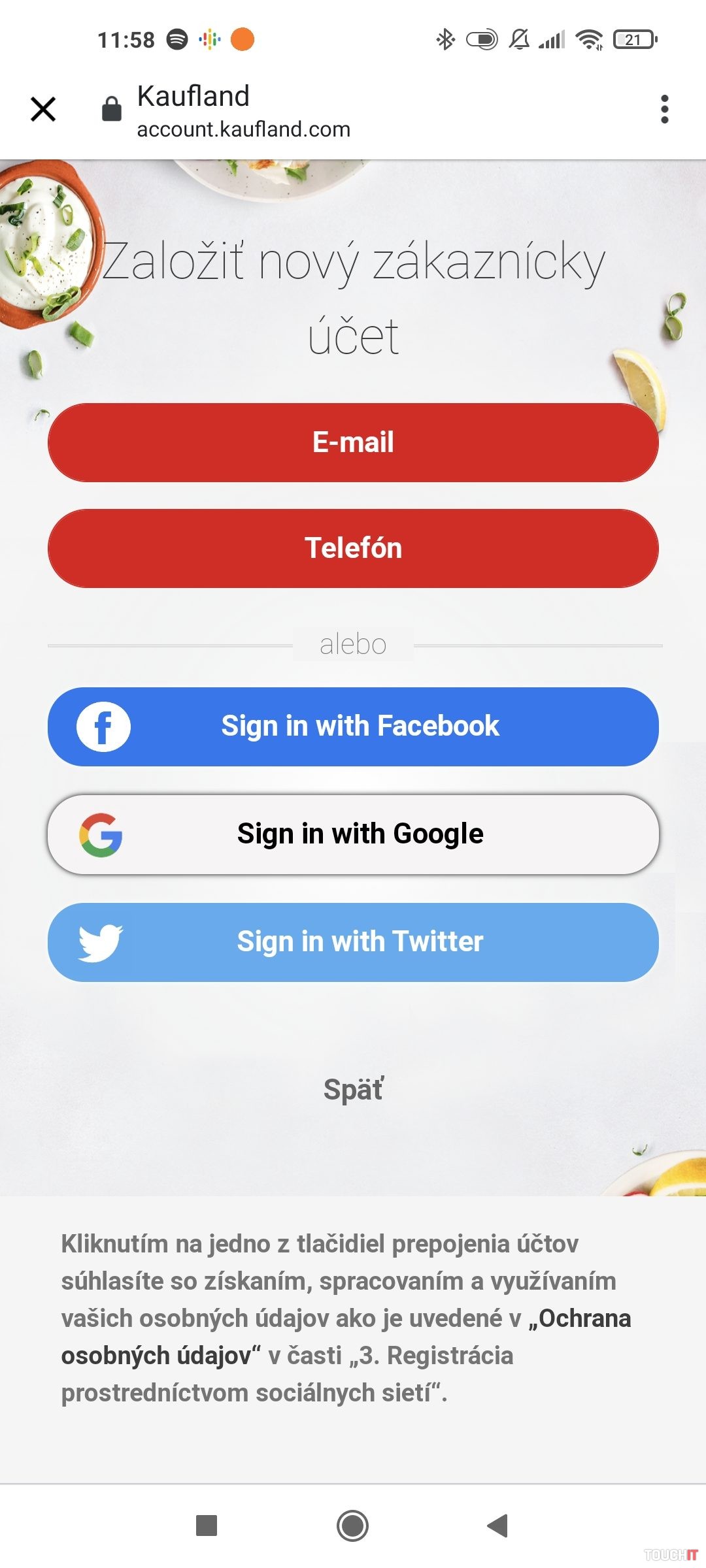Open the browser overflow menu
Screen dimensions: 706x1568
[x=664, y=109]
